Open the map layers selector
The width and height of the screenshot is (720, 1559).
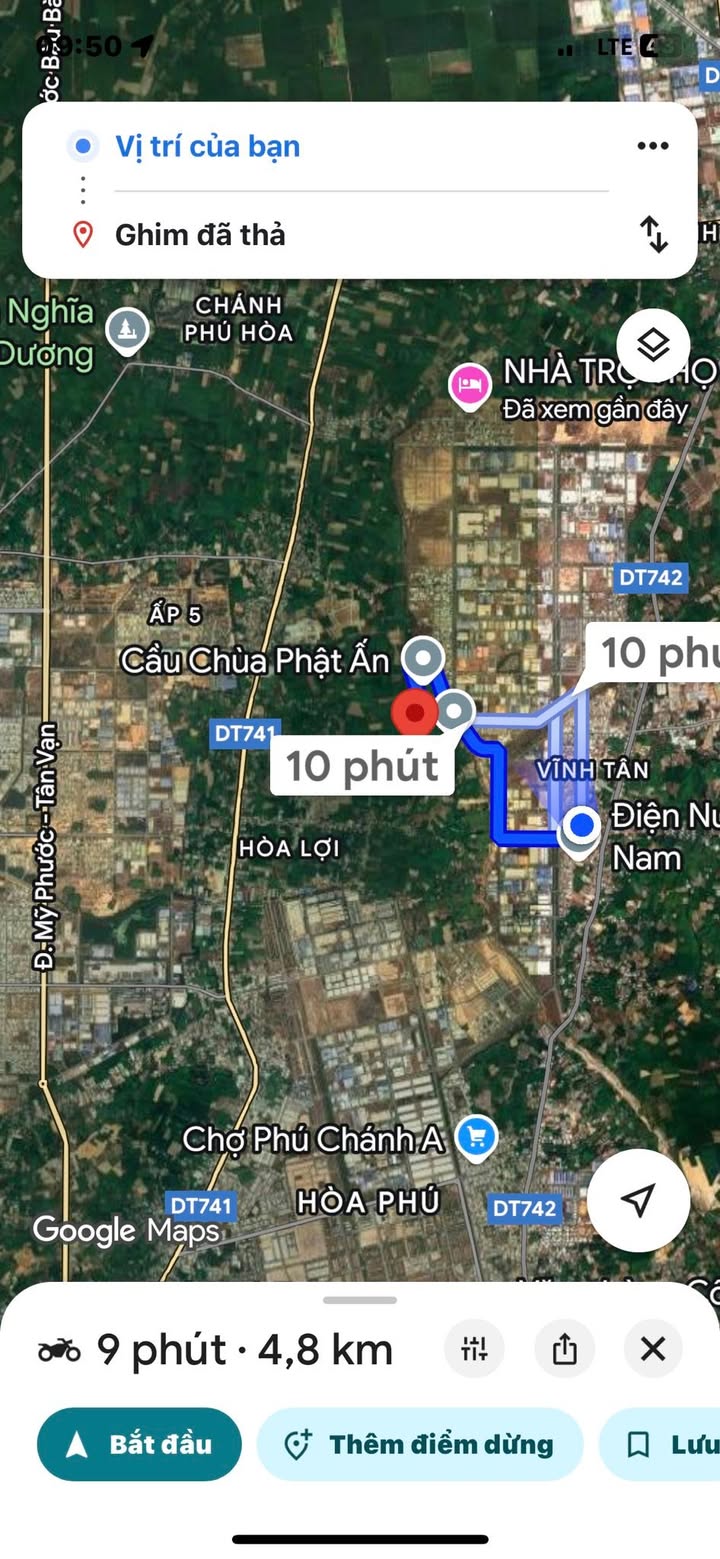coord(653,346)
